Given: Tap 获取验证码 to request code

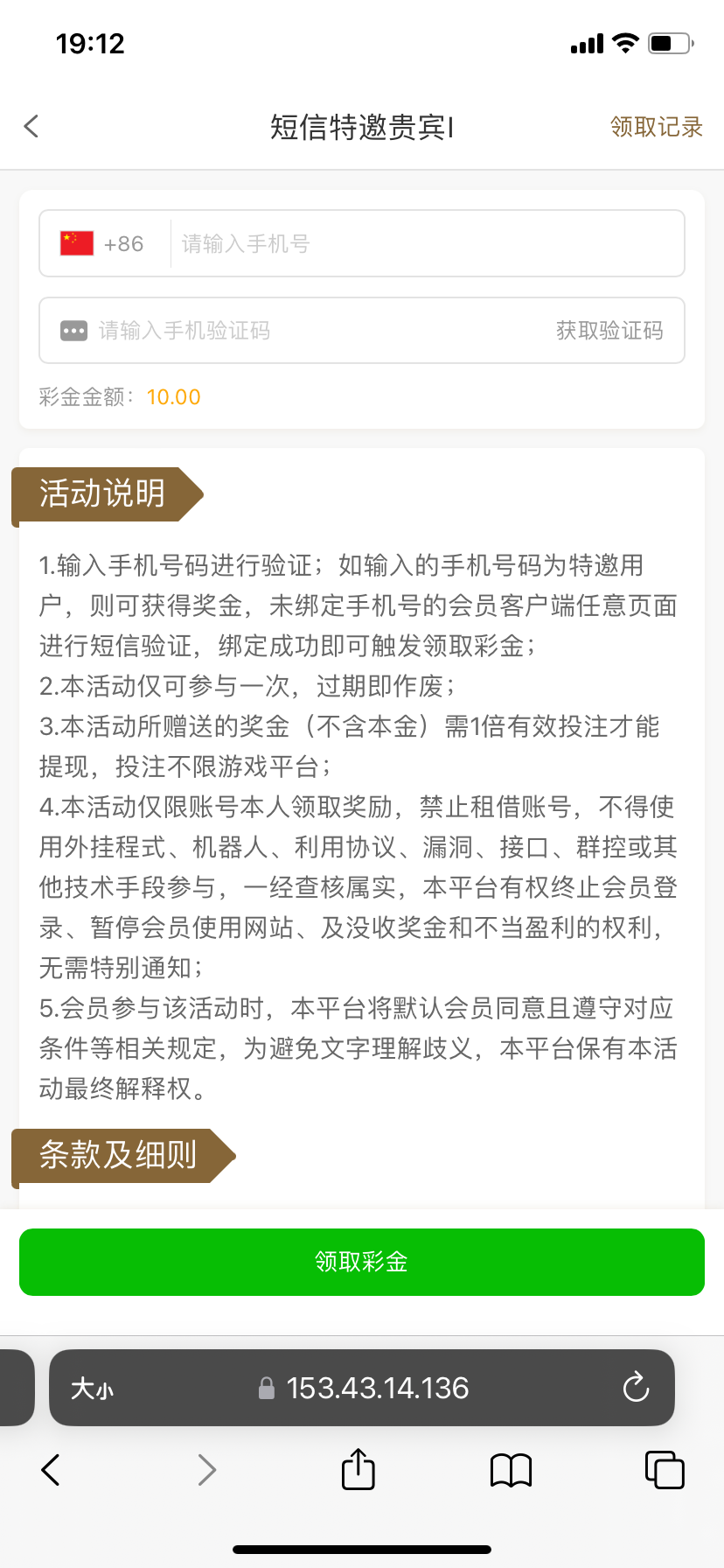Looking at the screenshot, I should point(609,331).
